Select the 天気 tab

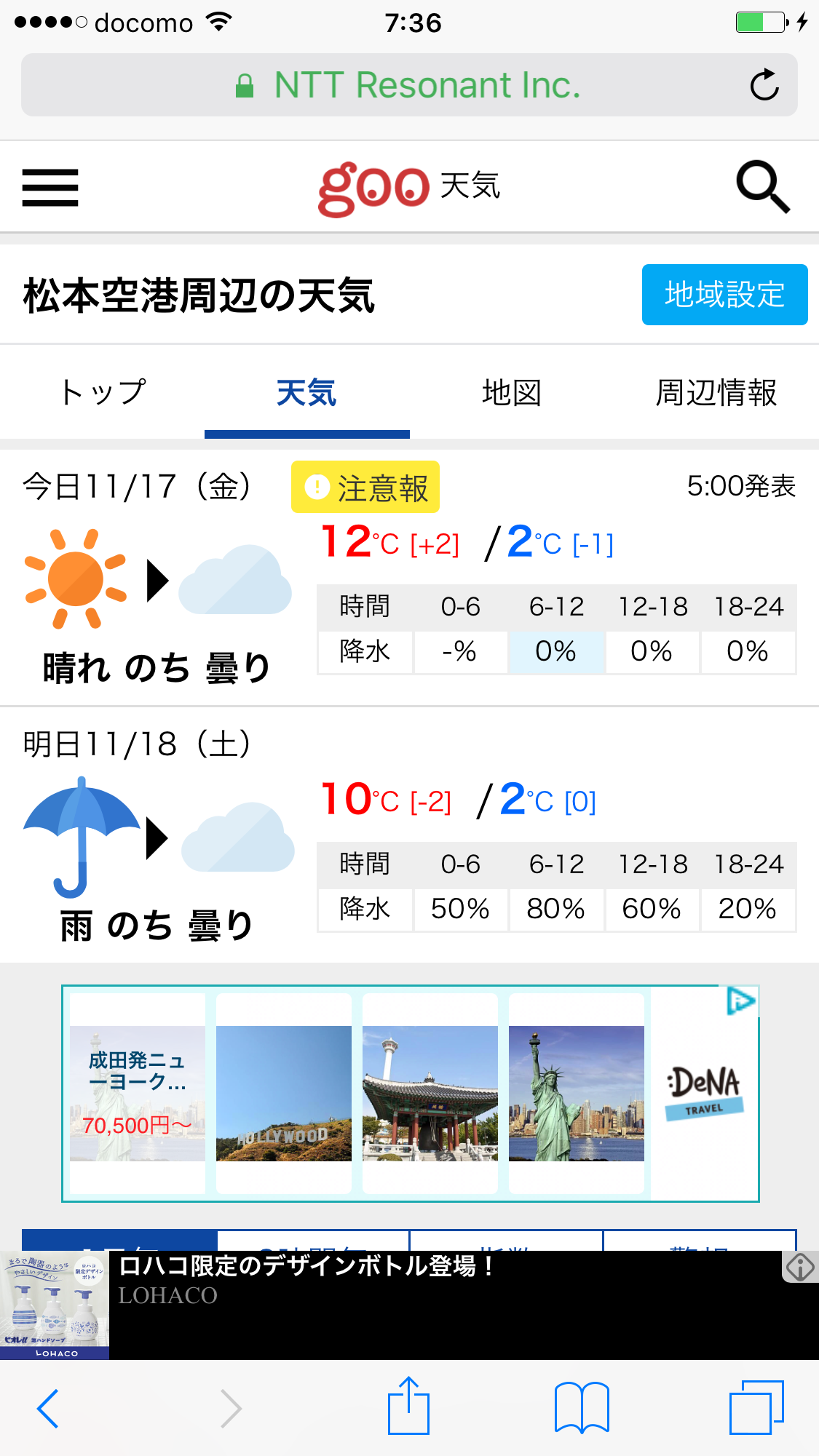point(306,393)
